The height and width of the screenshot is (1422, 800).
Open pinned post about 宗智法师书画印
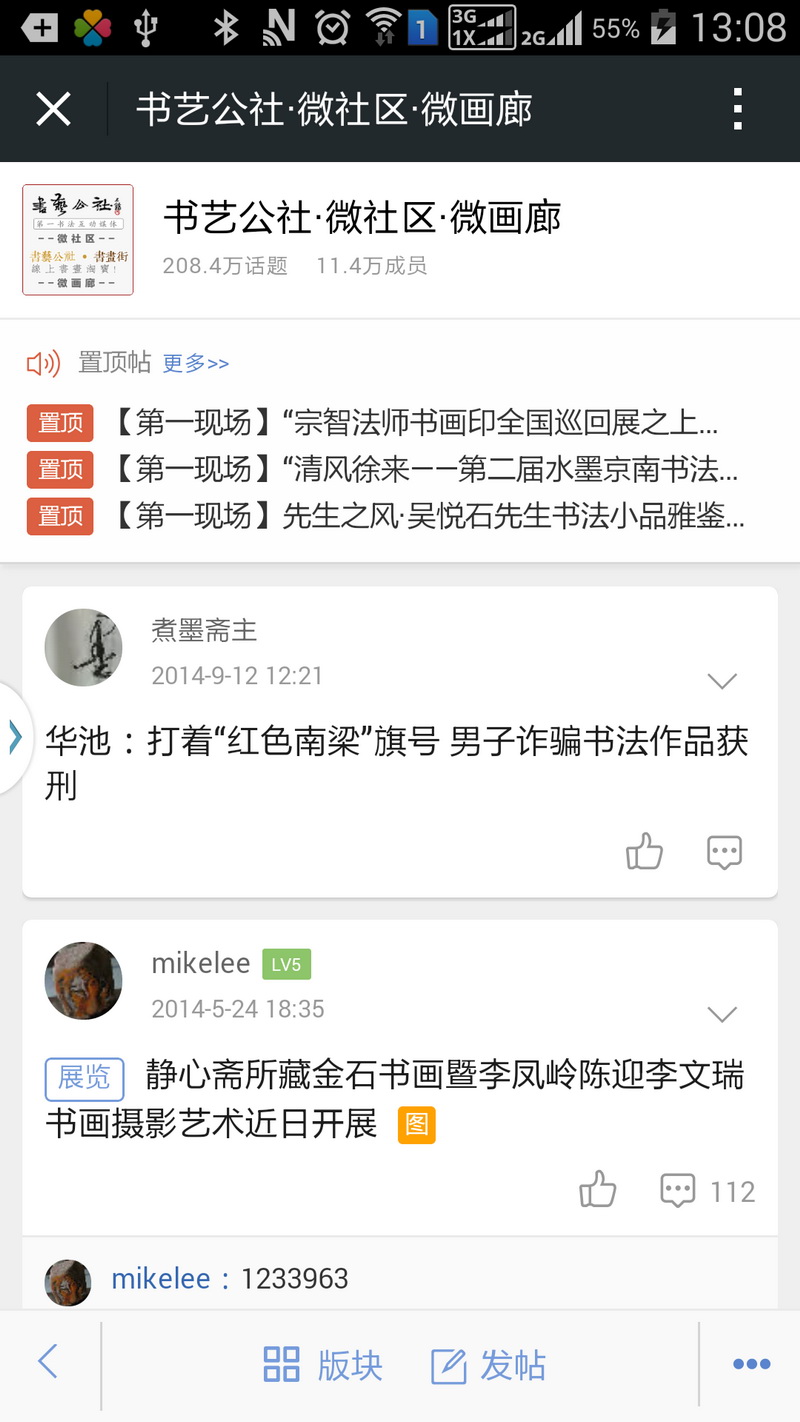click(413, 424)
